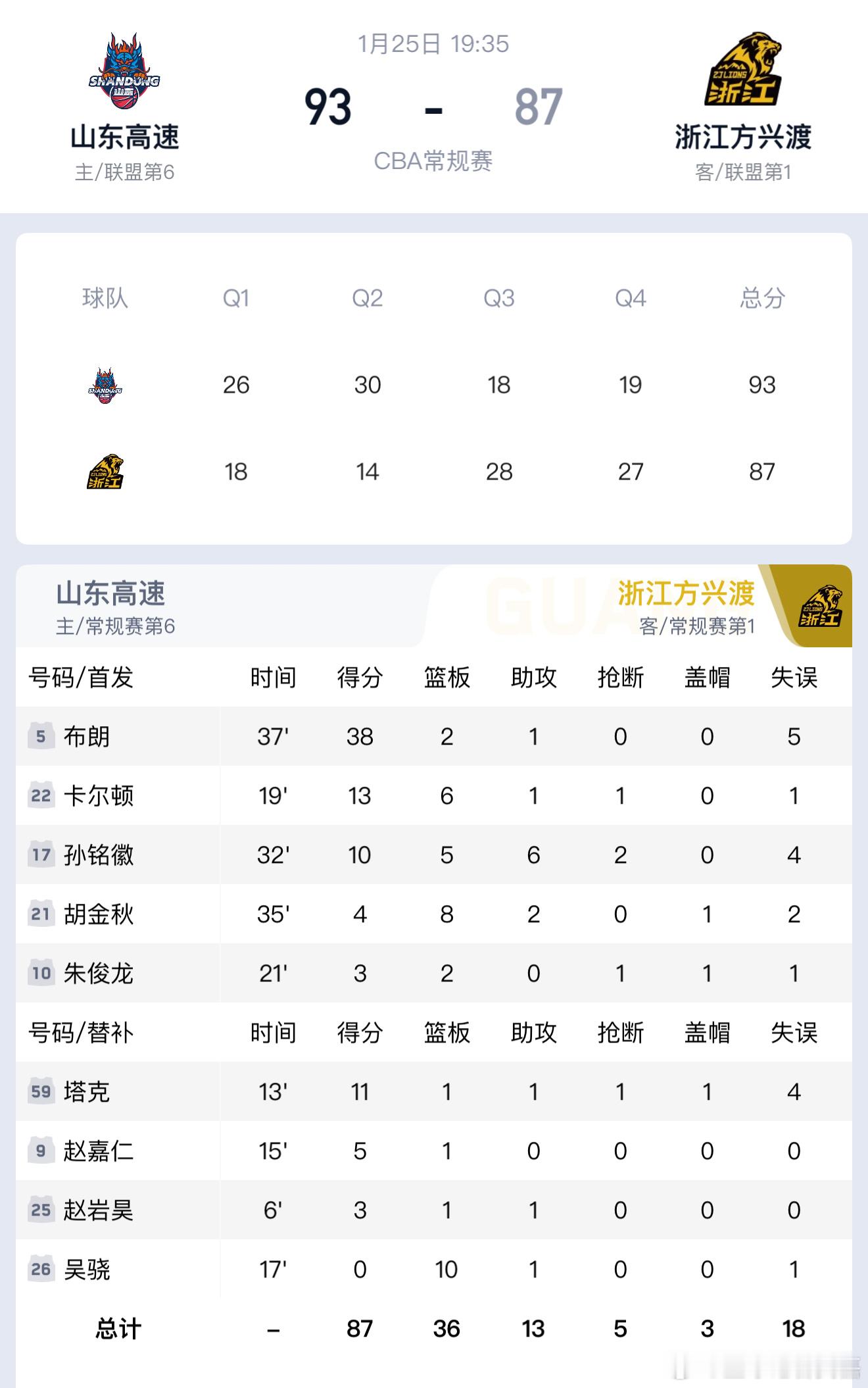Click jersey number badge 21 next to 胡金秋
The width and height of the screenshot is (868, 1388).
point(41,914)
